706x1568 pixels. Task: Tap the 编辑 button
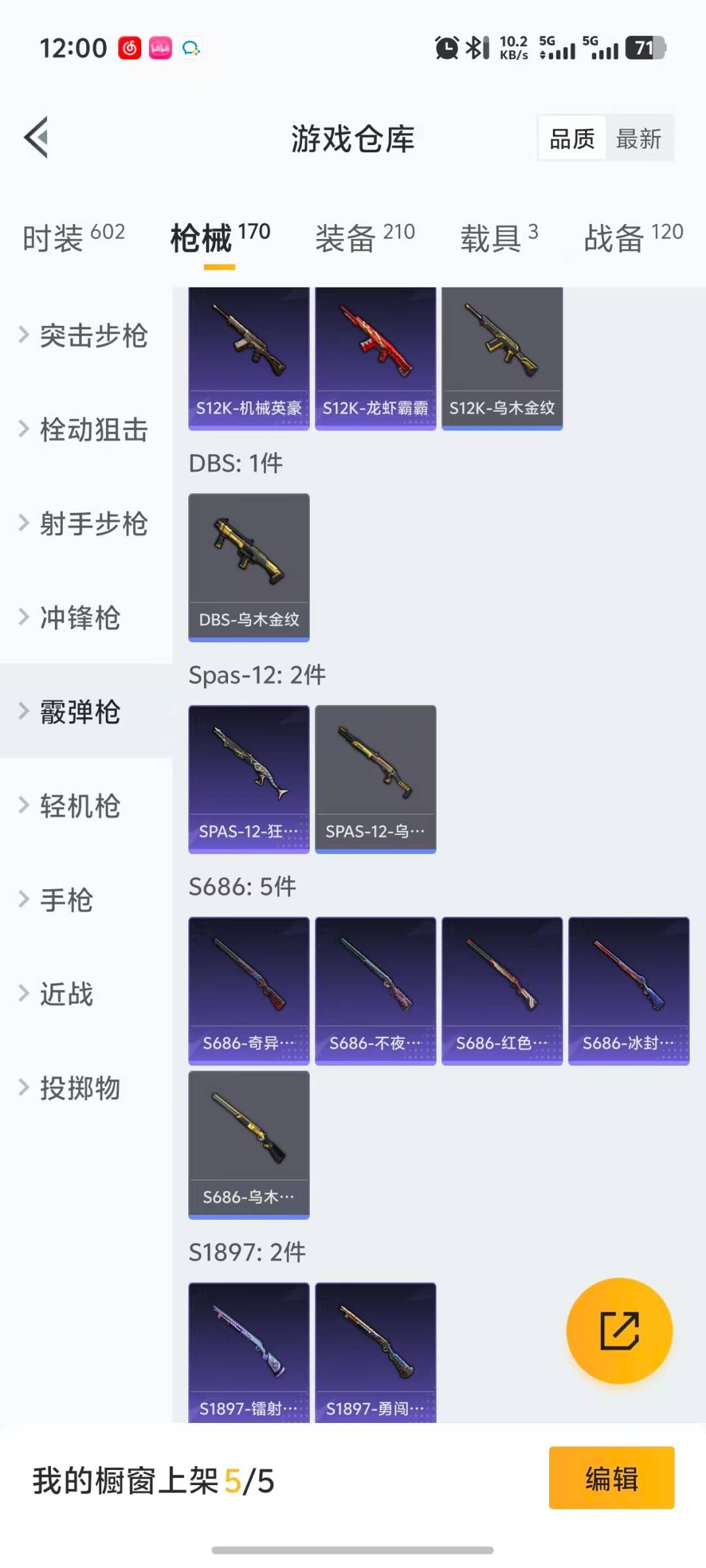coord(611,1478)
